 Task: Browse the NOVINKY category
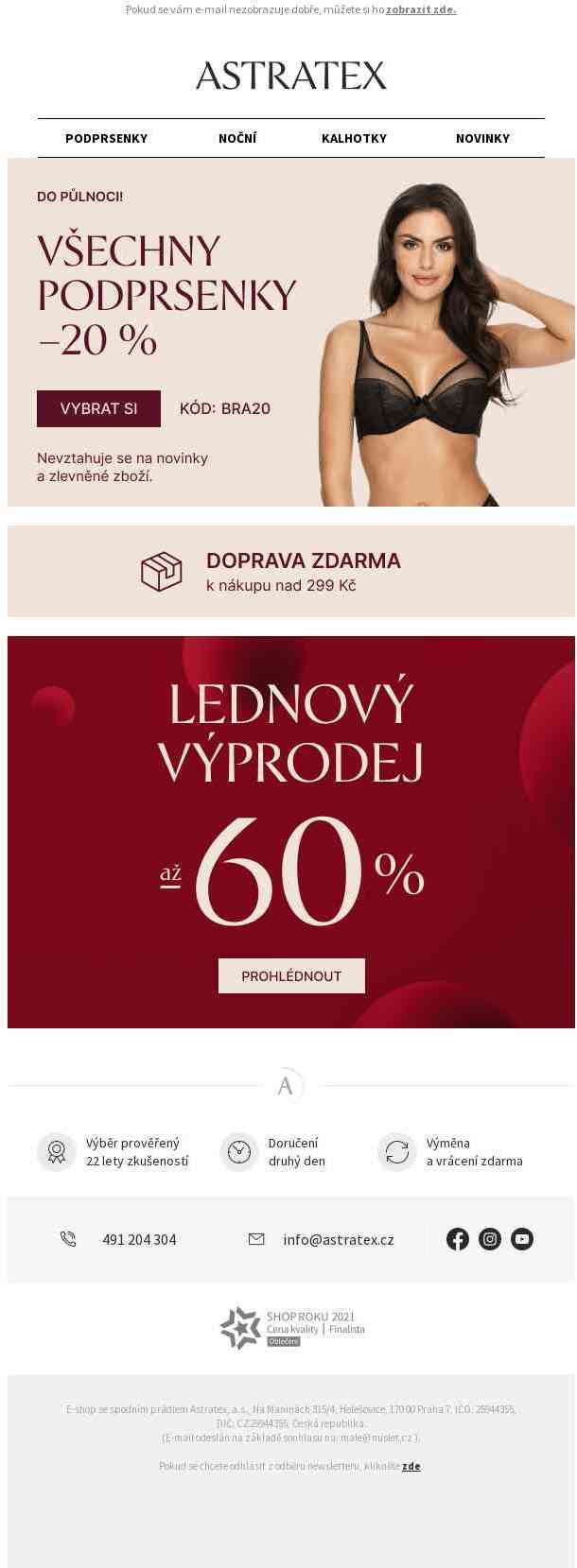pos(482,138)
